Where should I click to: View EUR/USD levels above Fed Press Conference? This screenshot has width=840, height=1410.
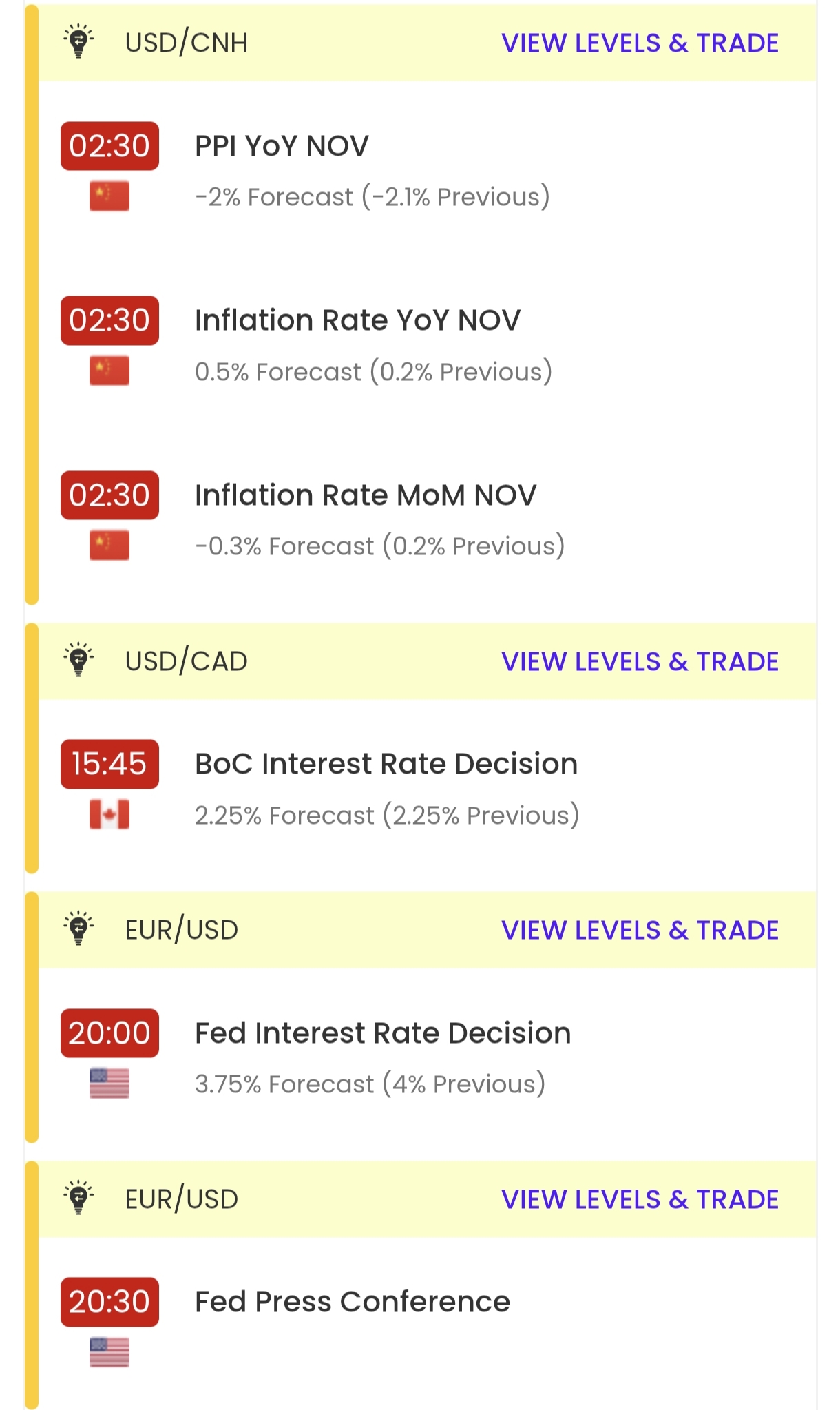[640, 1200]
